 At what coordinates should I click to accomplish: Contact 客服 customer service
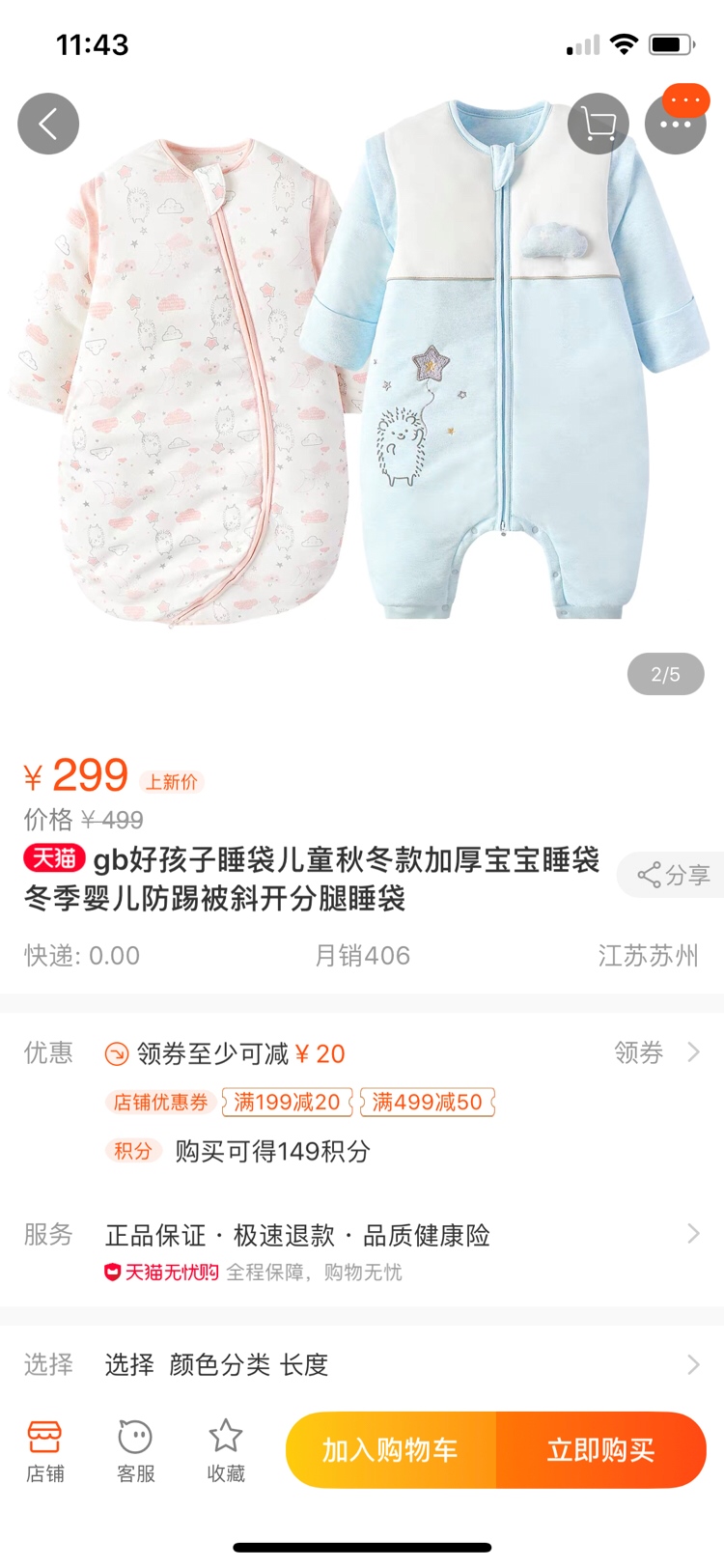tap(135, 1450)
